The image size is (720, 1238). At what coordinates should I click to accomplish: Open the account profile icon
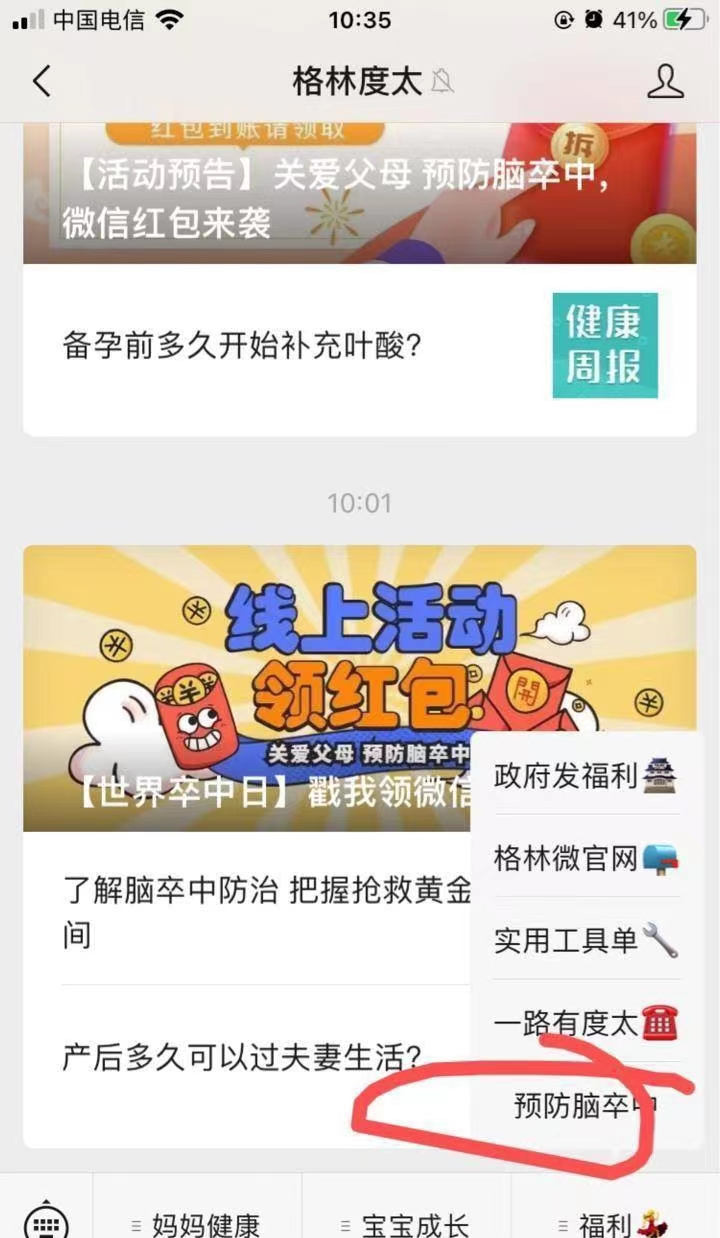coord(665,81)
